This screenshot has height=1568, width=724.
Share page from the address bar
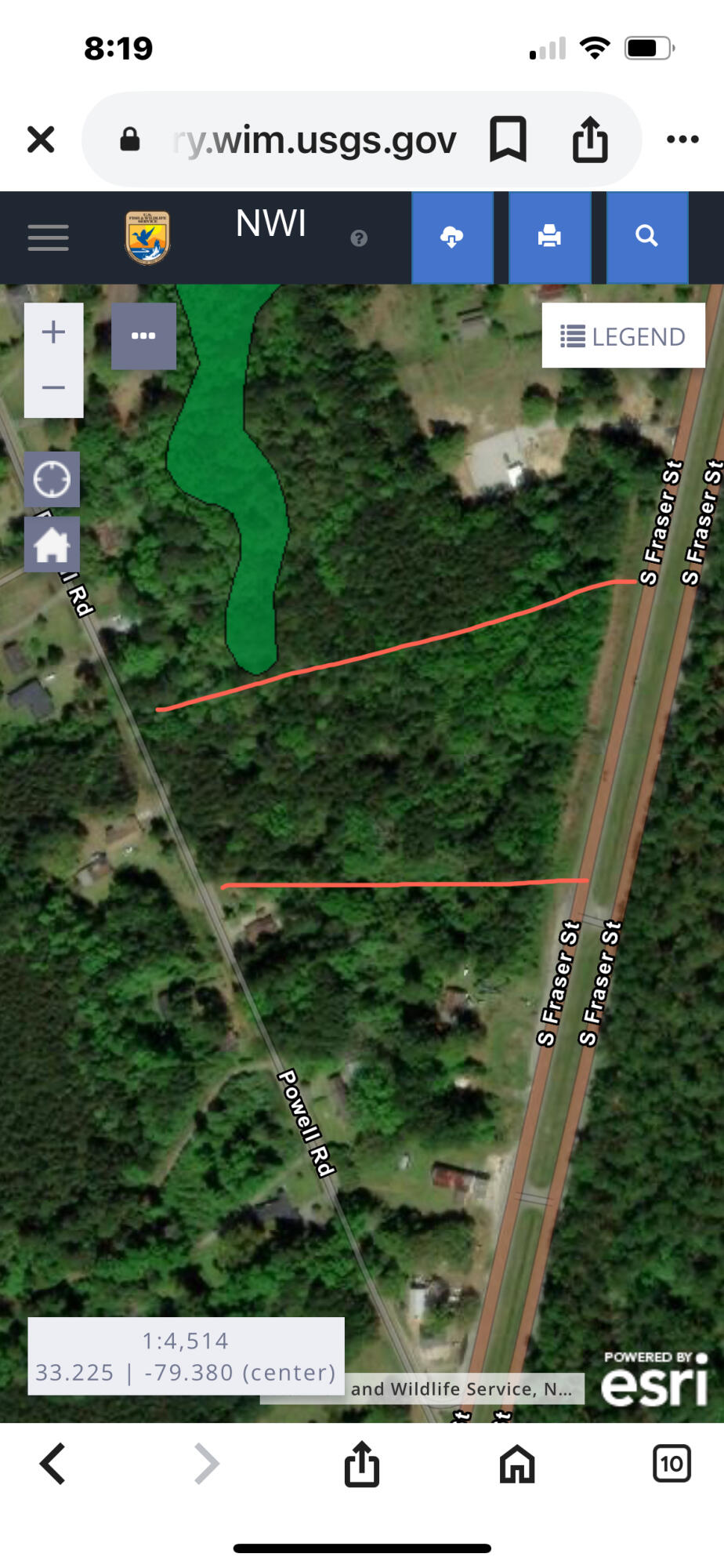point(589,140)
